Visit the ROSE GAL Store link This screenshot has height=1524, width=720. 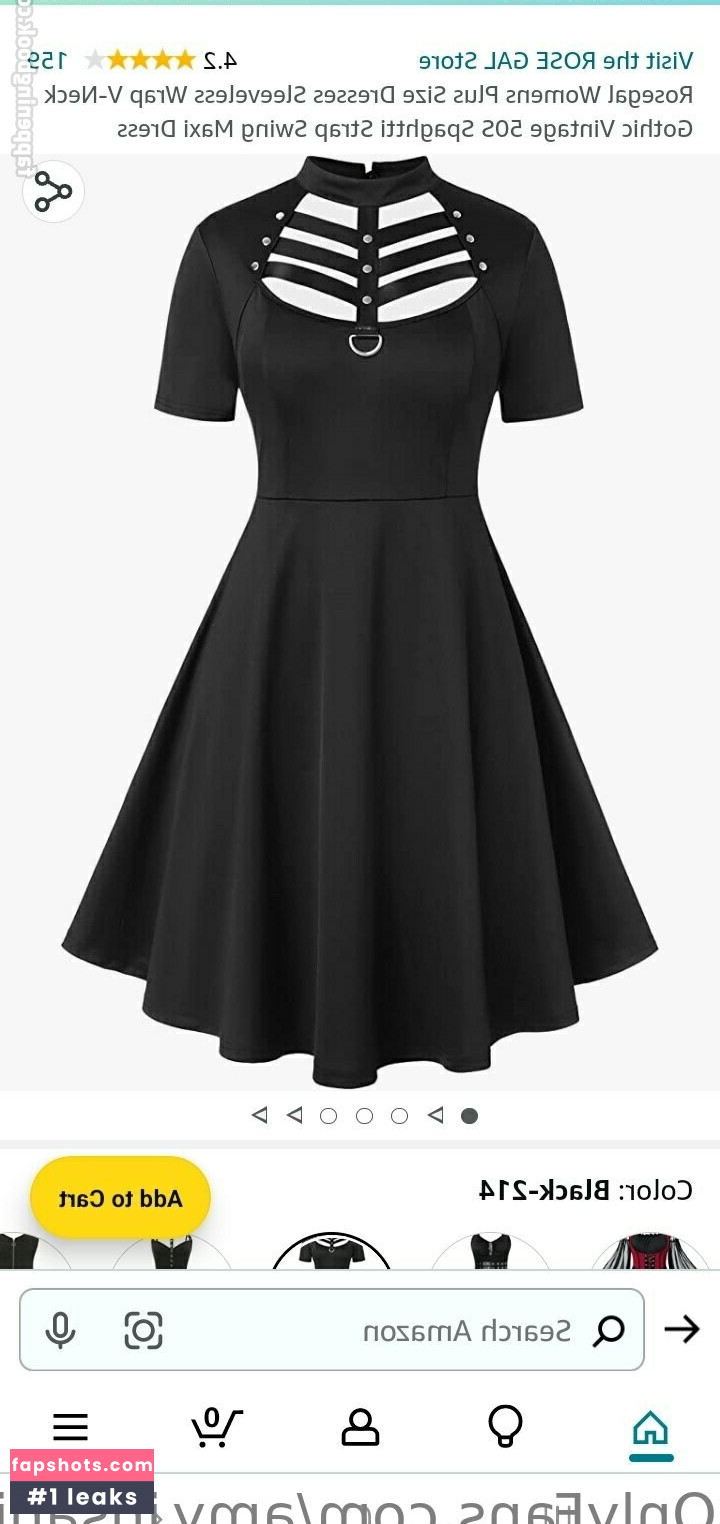pos(555,60)
